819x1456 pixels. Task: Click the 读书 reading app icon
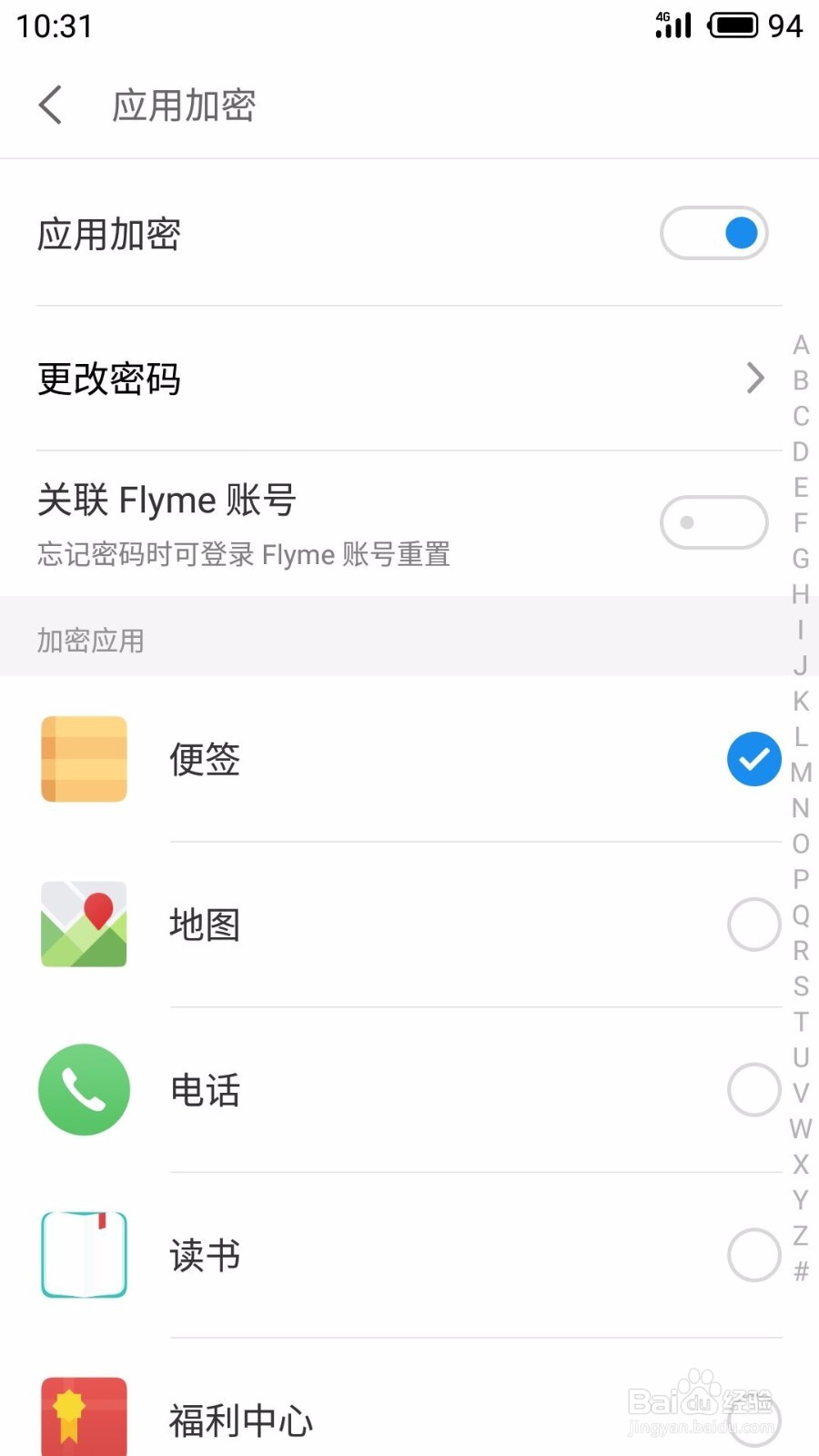[83, 1254]
